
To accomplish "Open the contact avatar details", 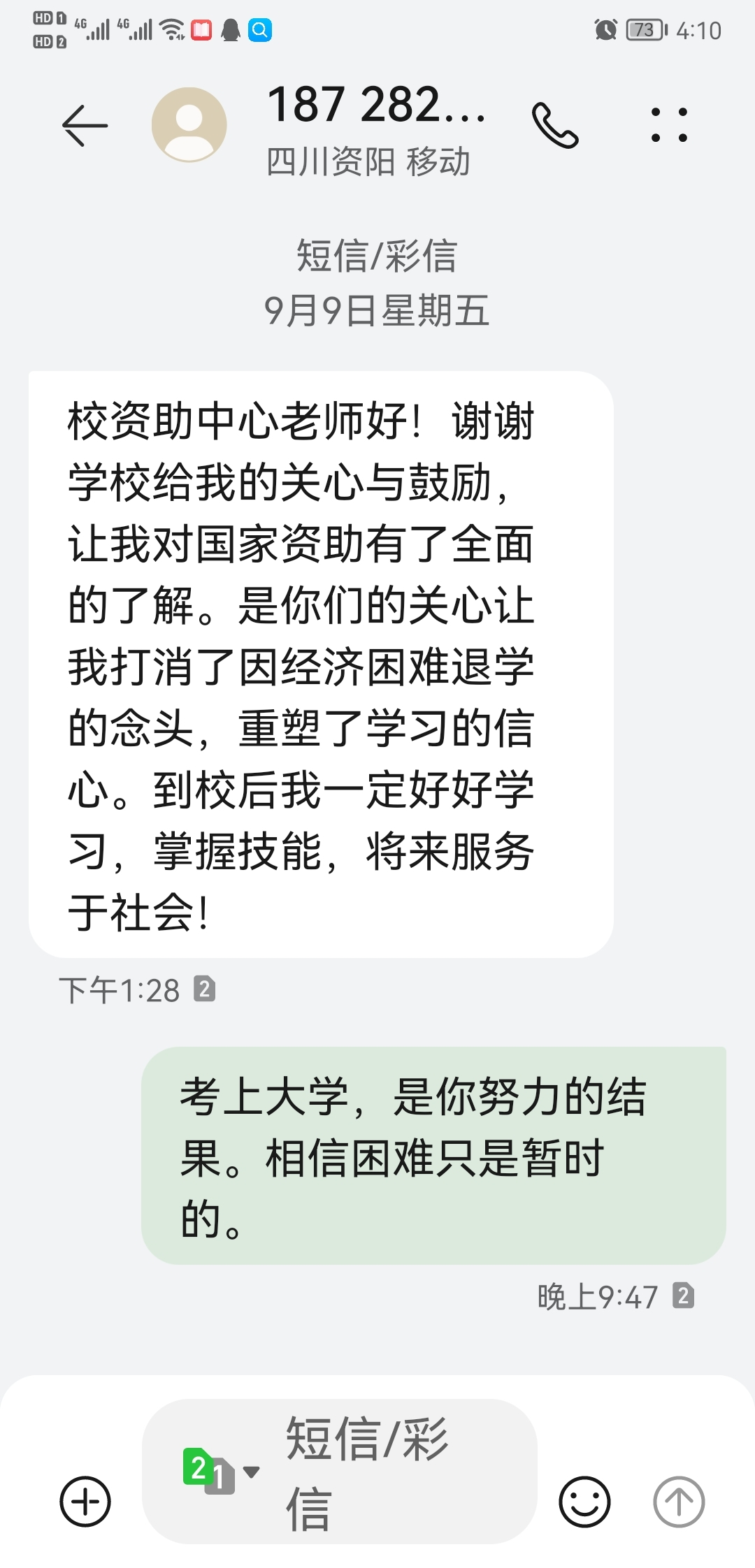I will (189, 125).
